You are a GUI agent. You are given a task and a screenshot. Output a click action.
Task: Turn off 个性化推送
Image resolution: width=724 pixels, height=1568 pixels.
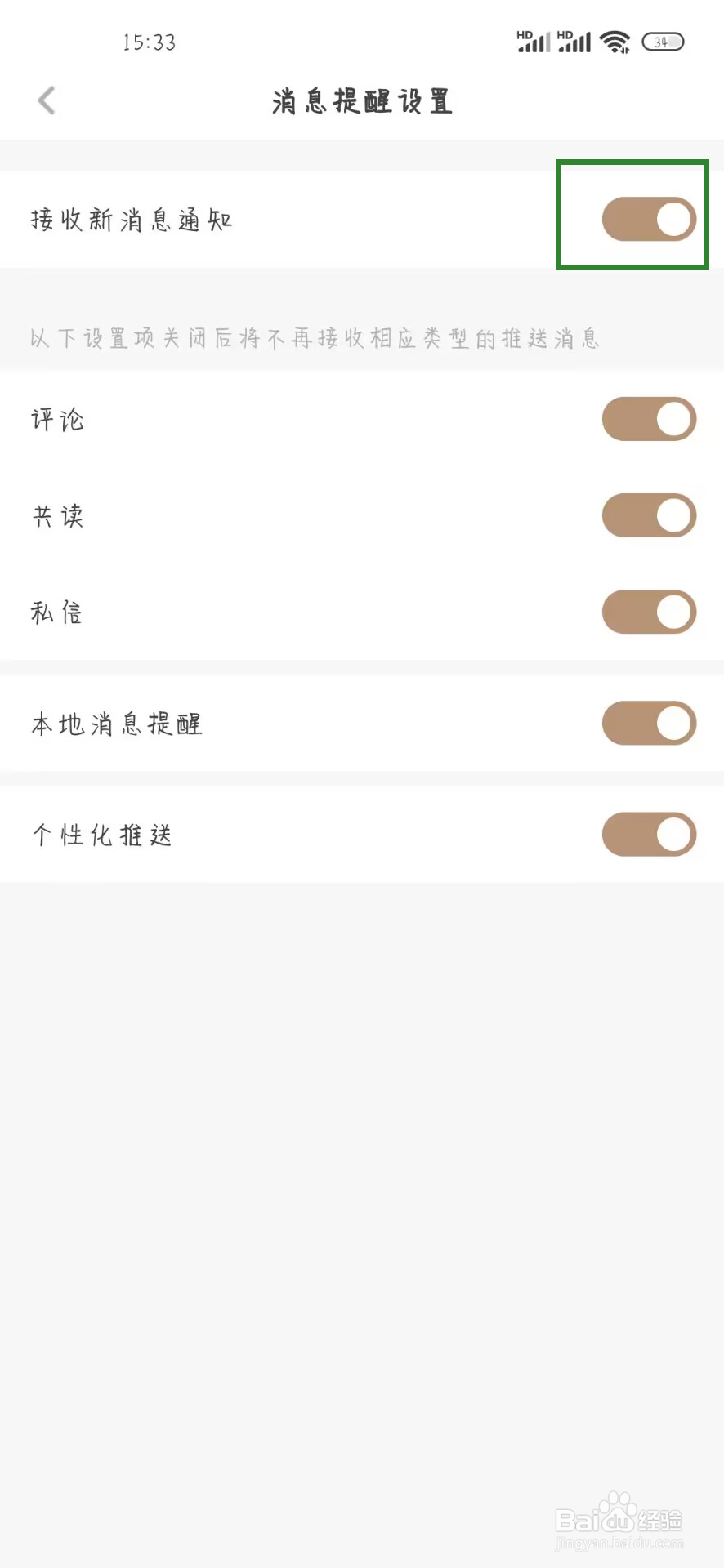pyautogui.click(x=649, y=834)
